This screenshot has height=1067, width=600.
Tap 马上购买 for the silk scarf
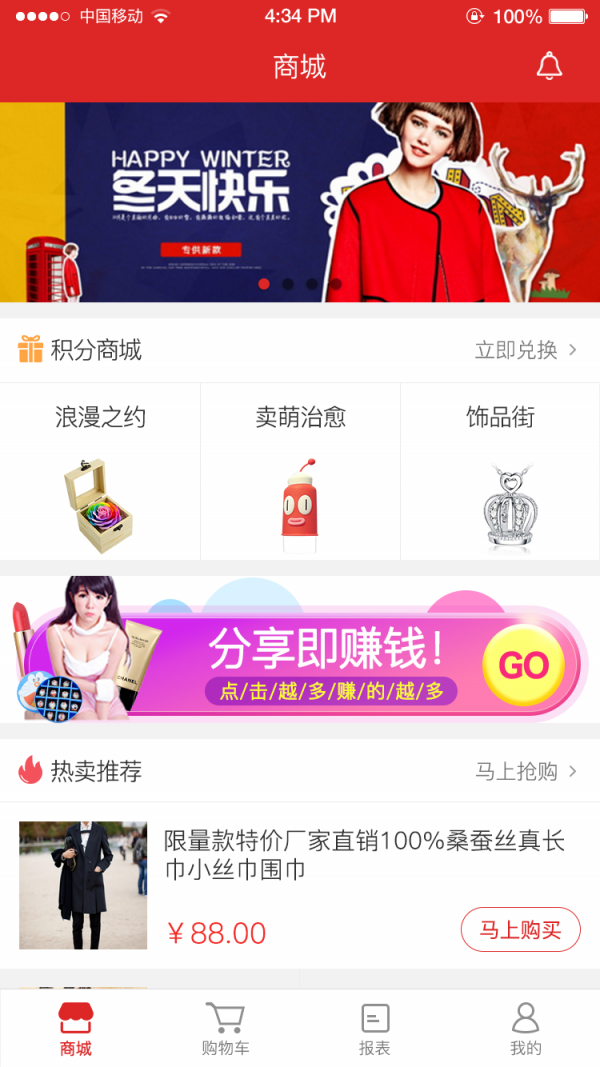[520, 930]
